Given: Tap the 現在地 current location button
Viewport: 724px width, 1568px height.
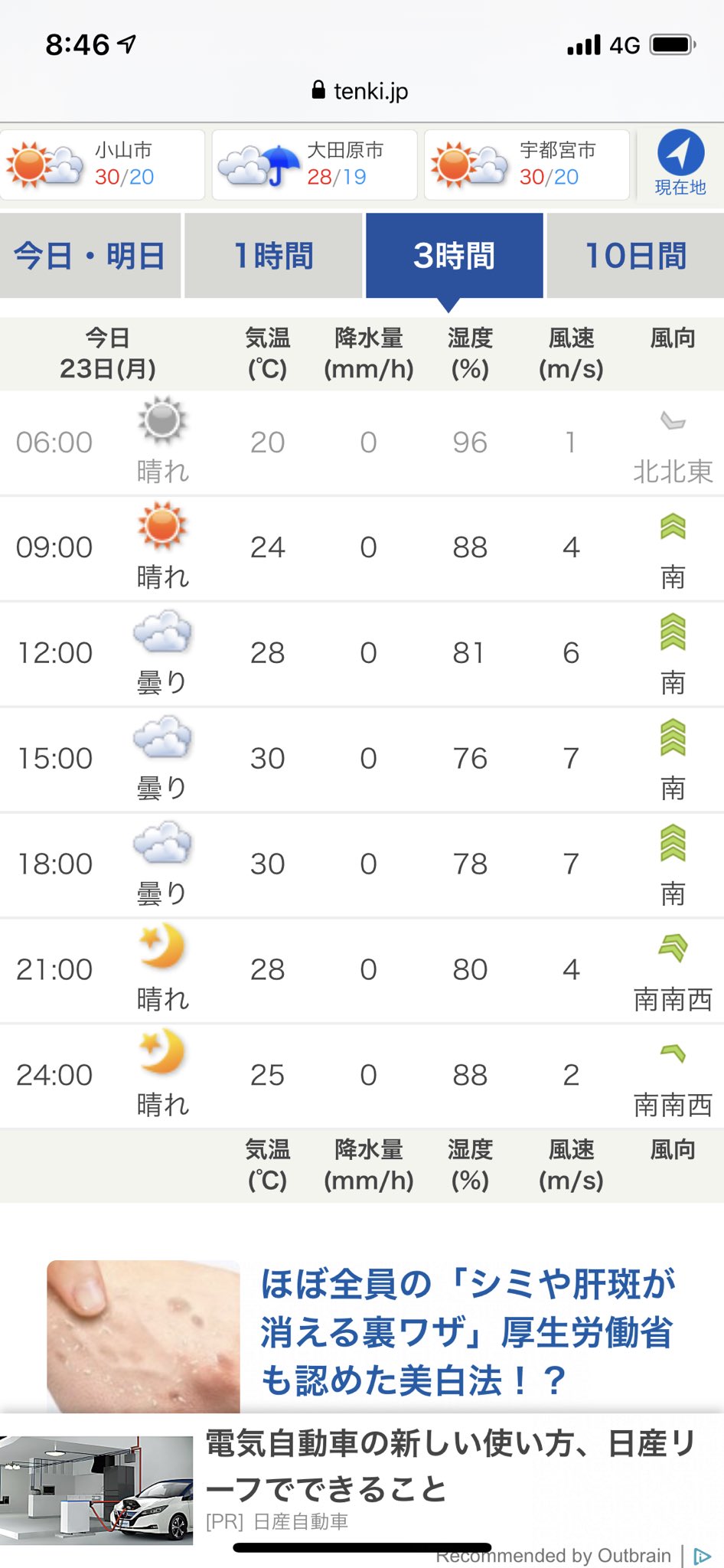Looking at the screenshot, I should pos(680,165).
